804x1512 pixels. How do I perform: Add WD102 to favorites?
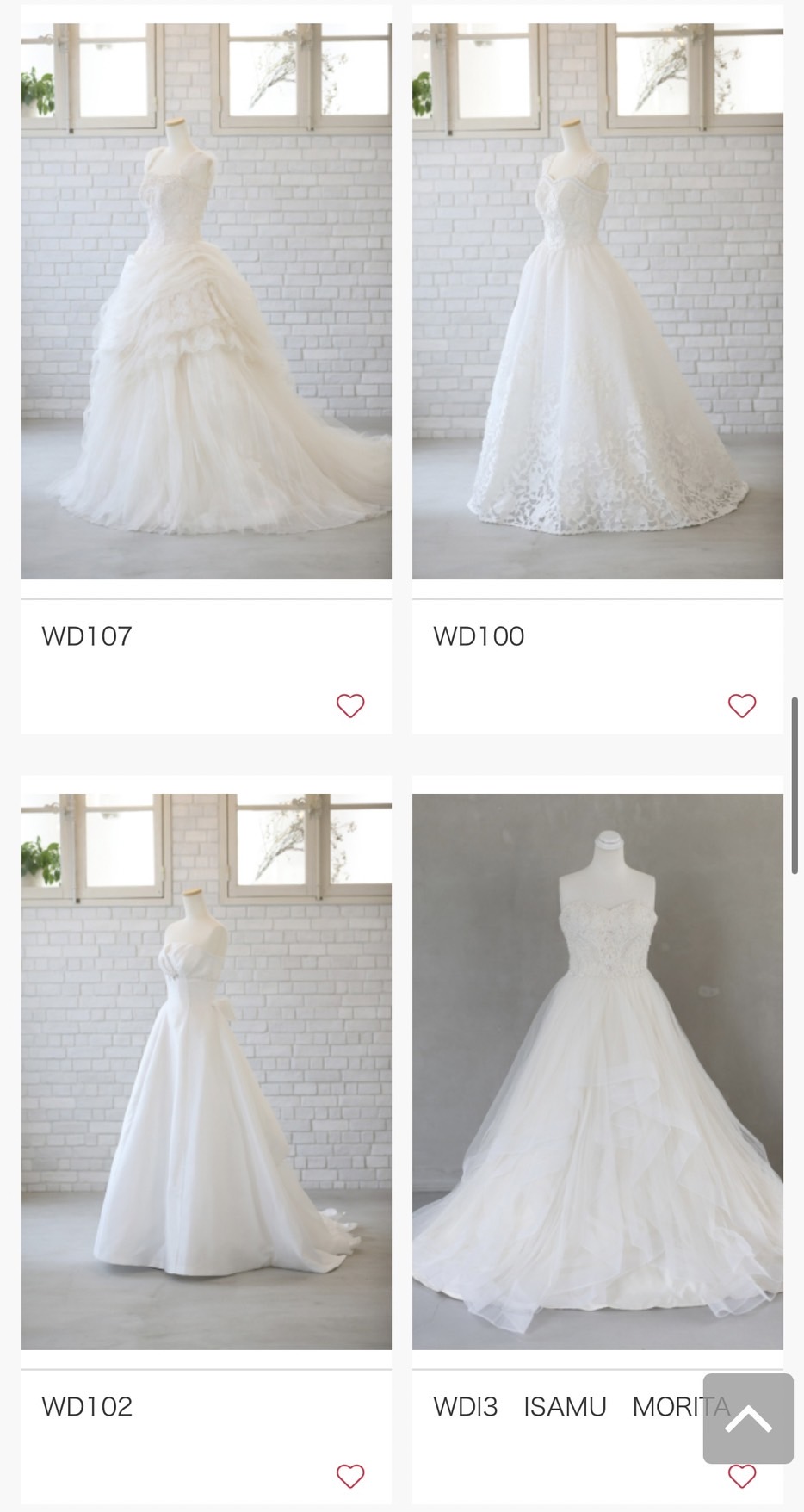coord(350,1475)
